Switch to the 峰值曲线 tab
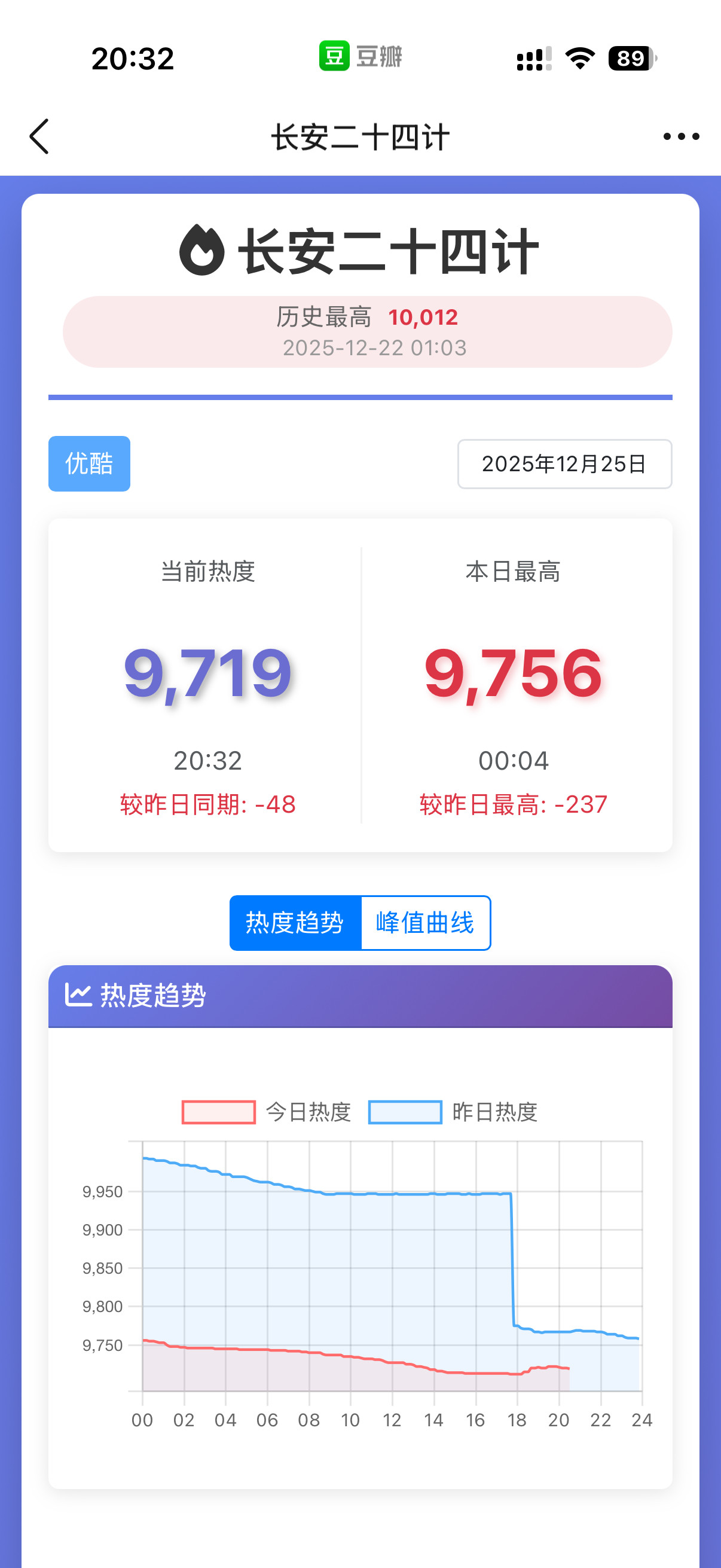This screenshot has height=1568, width=721. pyautogui.click(x=425, y=922)
